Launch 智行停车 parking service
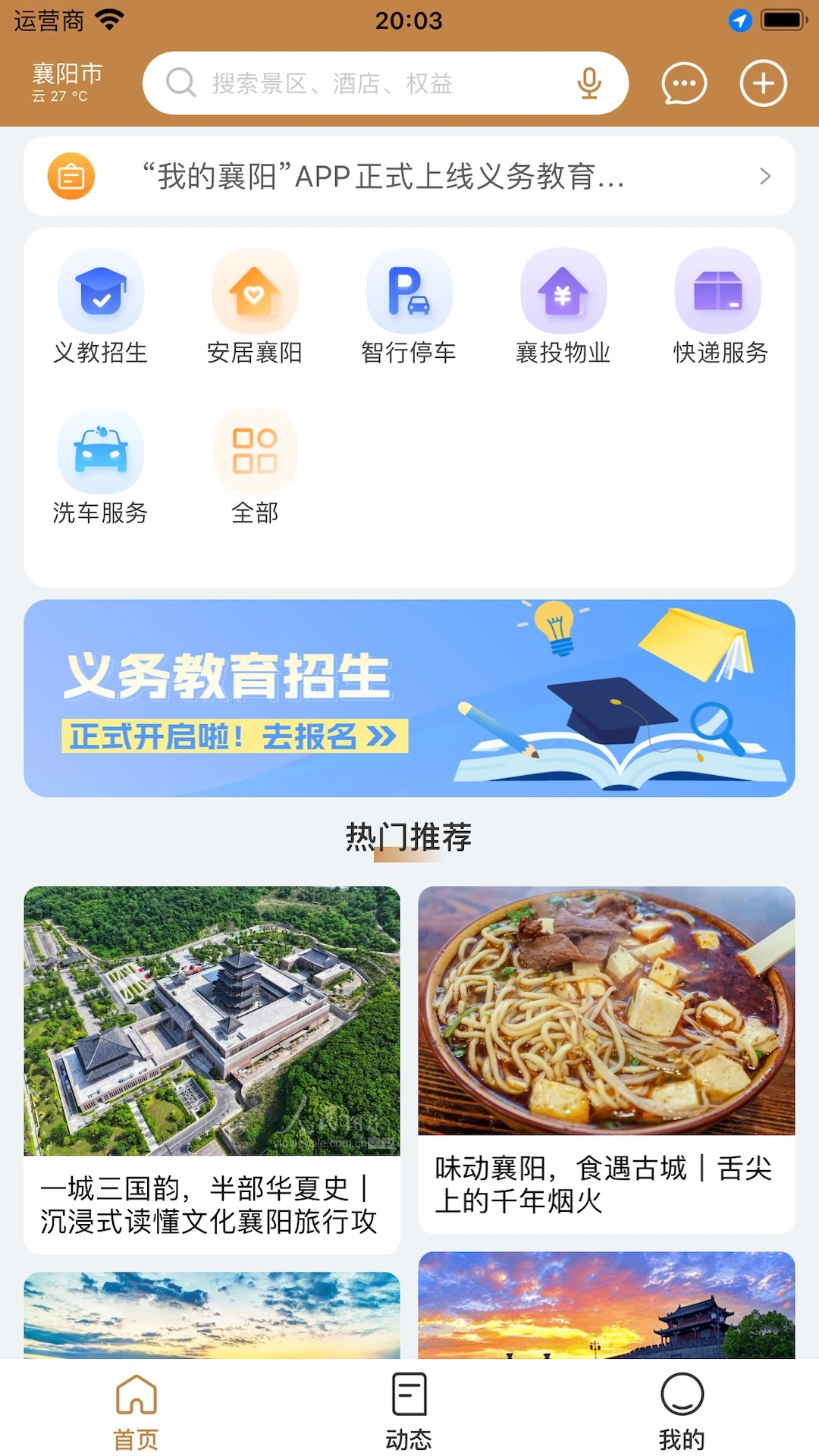The image size is (819, 1456). [x=409, y=309]
